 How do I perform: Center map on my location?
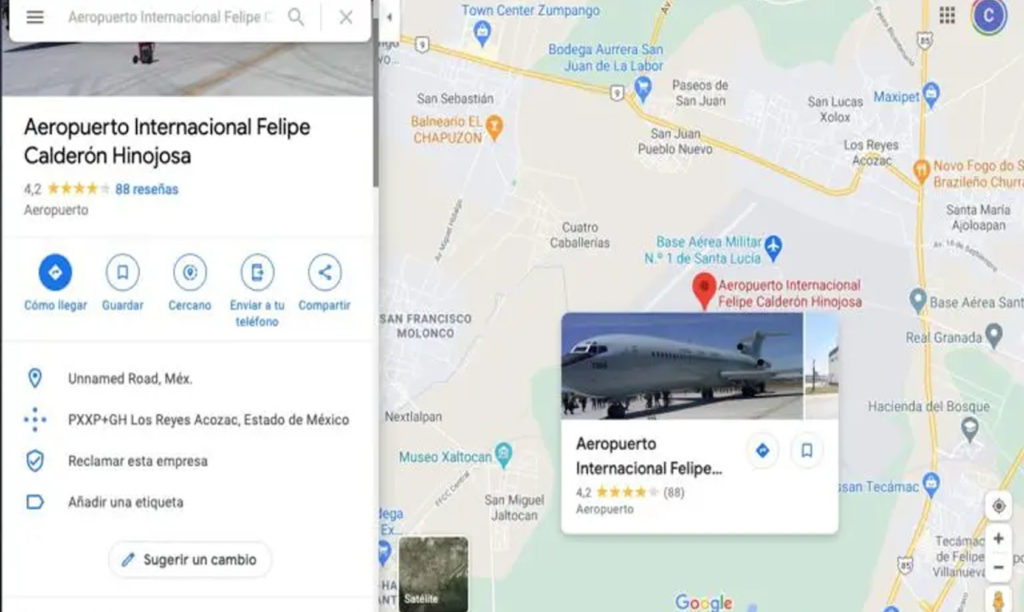point(998,506)
